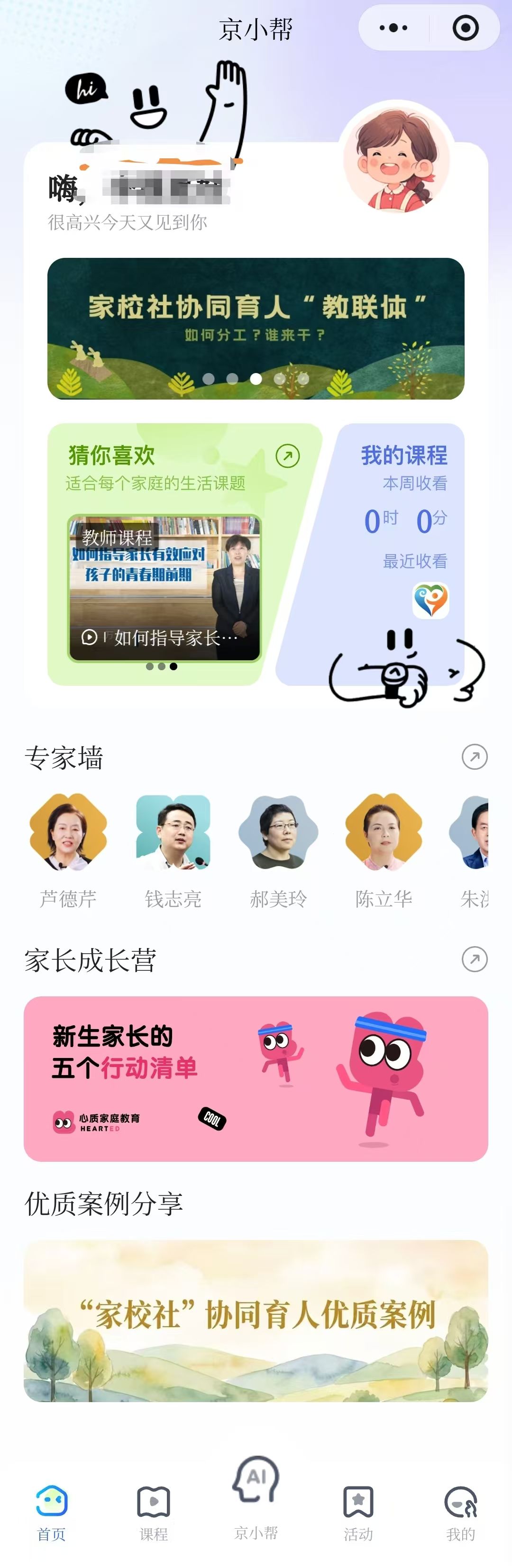512x1568 pixels.
Task: Select expert 郝美玲
Action: (278, 832)
